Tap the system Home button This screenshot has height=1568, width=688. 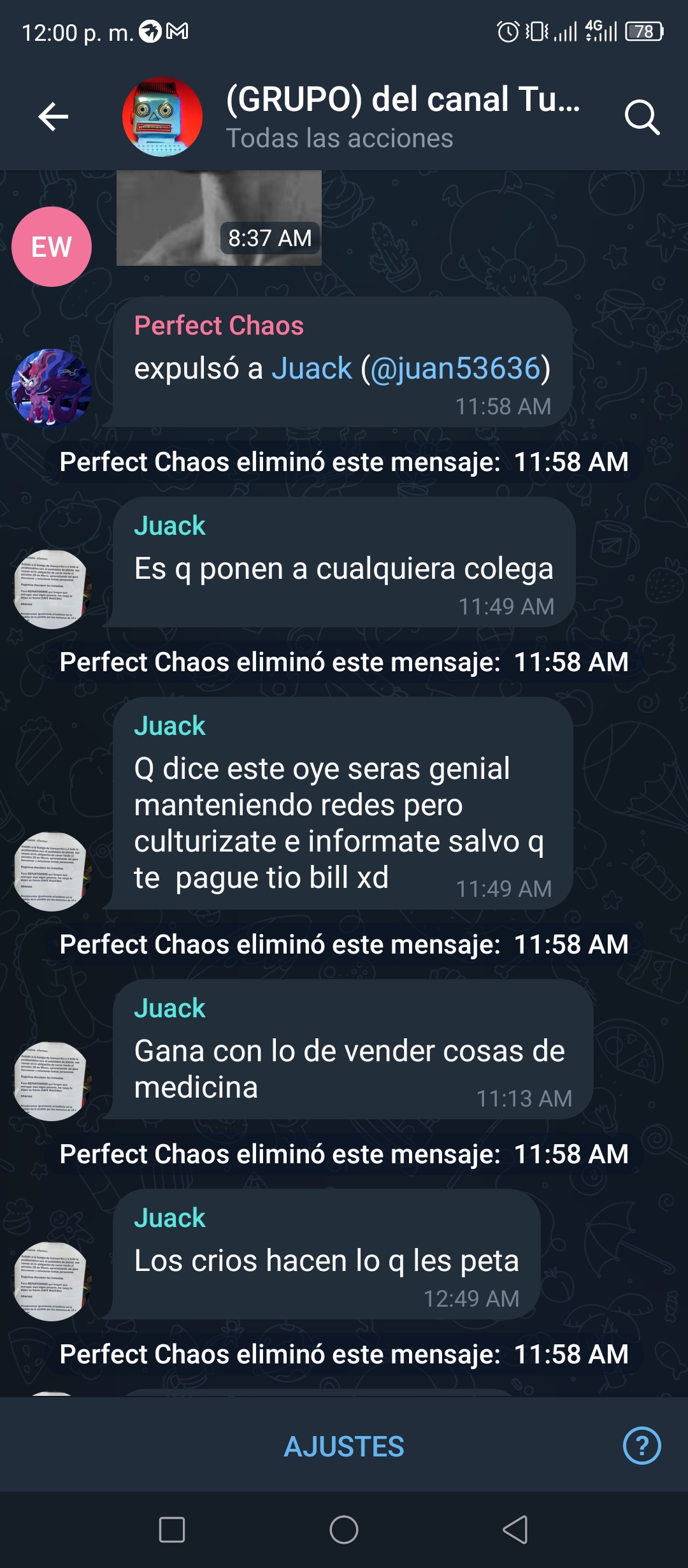click(x=344, y=1530)
